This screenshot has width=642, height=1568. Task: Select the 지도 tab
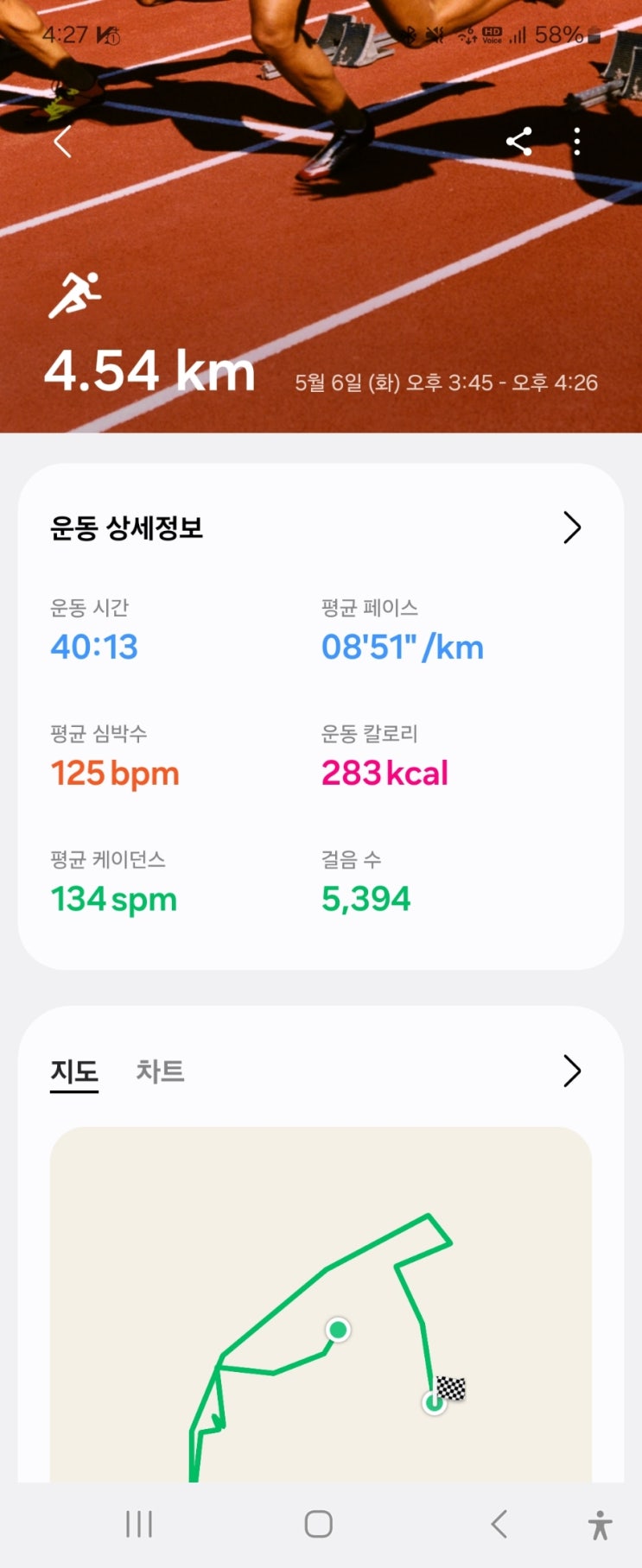pyautogui.click(x=74, y=1072)
